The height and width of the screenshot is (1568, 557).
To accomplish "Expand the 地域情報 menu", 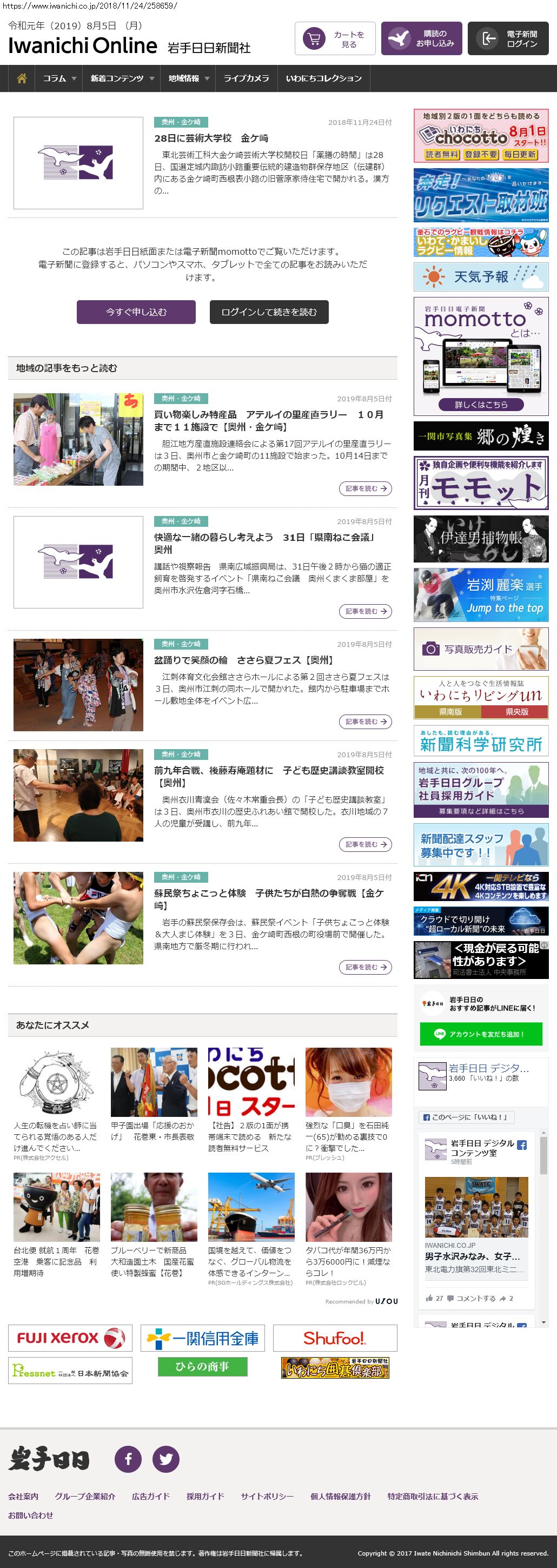I will click(x=188, y=78).
